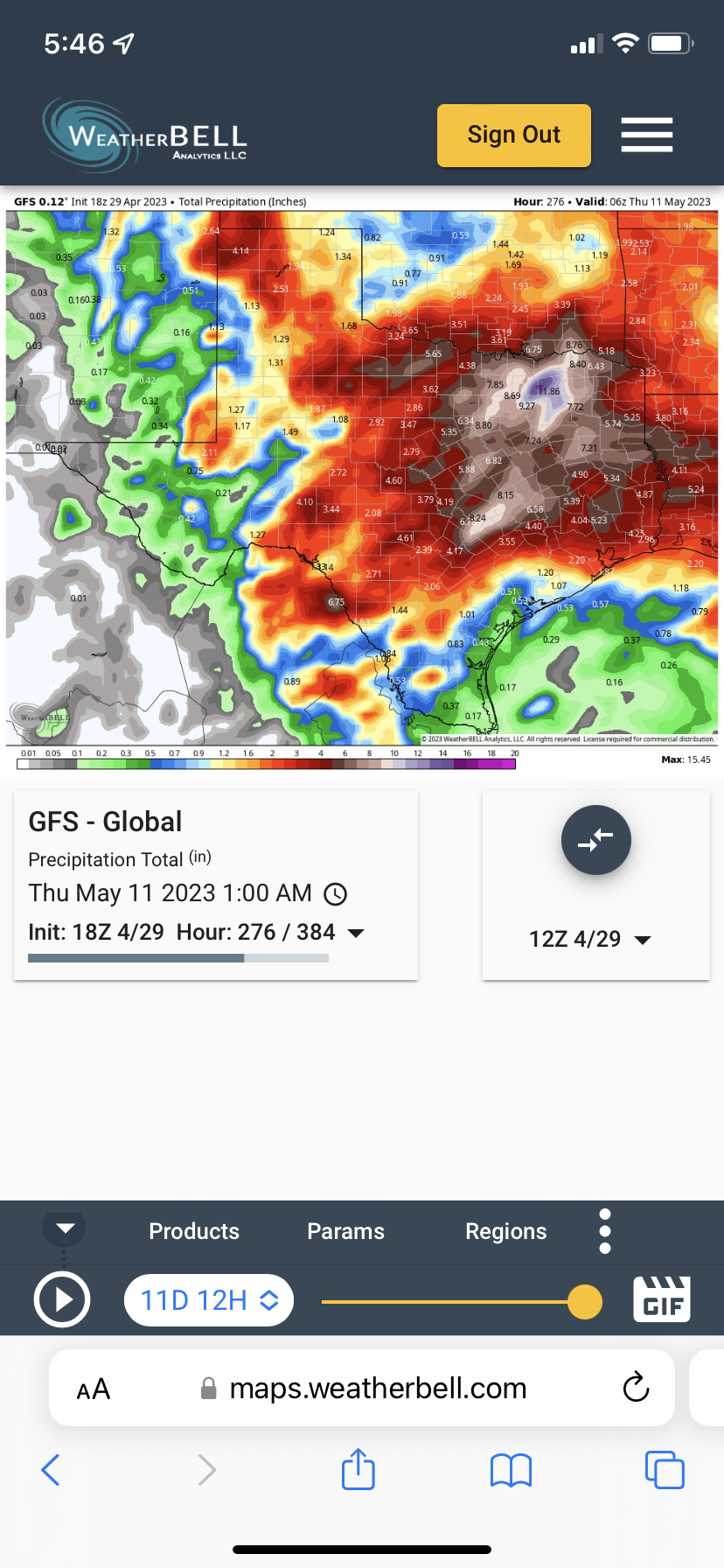
Task: Go back to the previous page
Action: (51, 1470)
